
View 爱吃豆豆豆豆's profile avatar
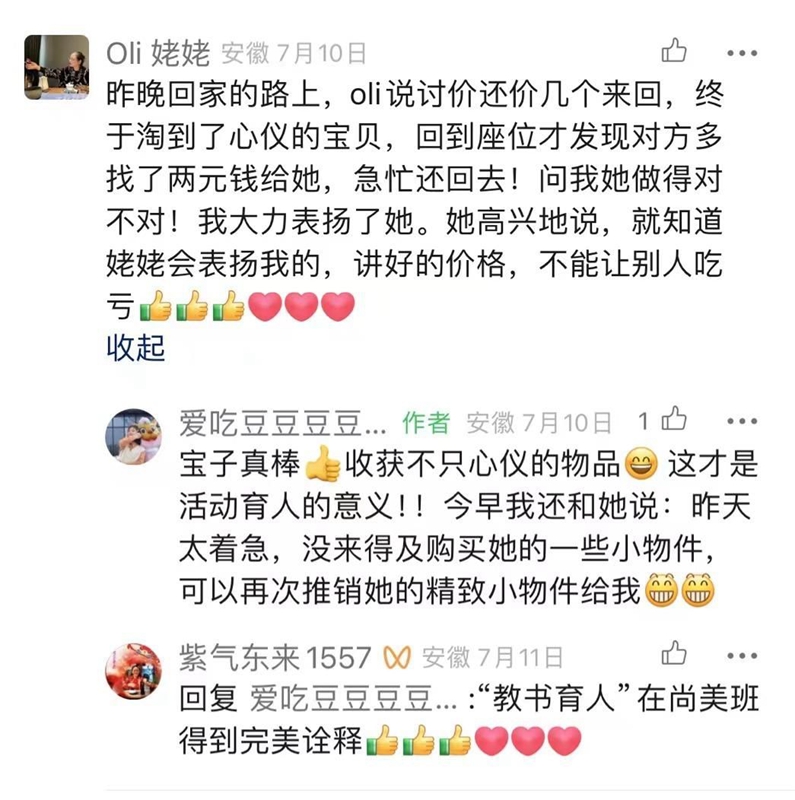click(134, 435)
